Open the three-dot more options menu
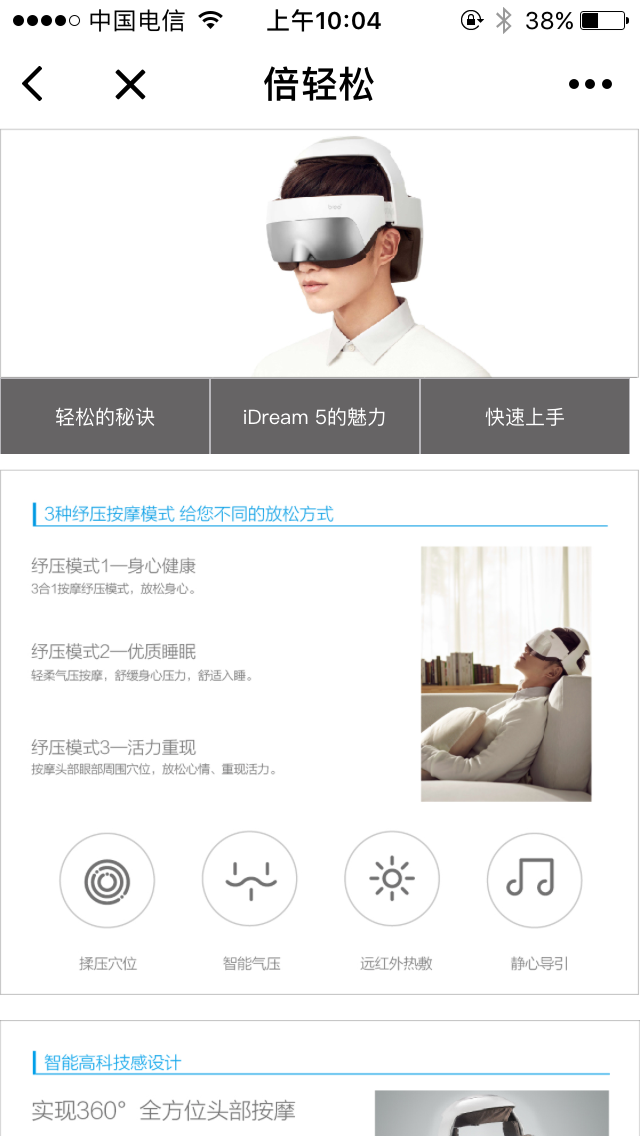Image resolution: width=640 pixels, height=1136 pixels. 590,85
